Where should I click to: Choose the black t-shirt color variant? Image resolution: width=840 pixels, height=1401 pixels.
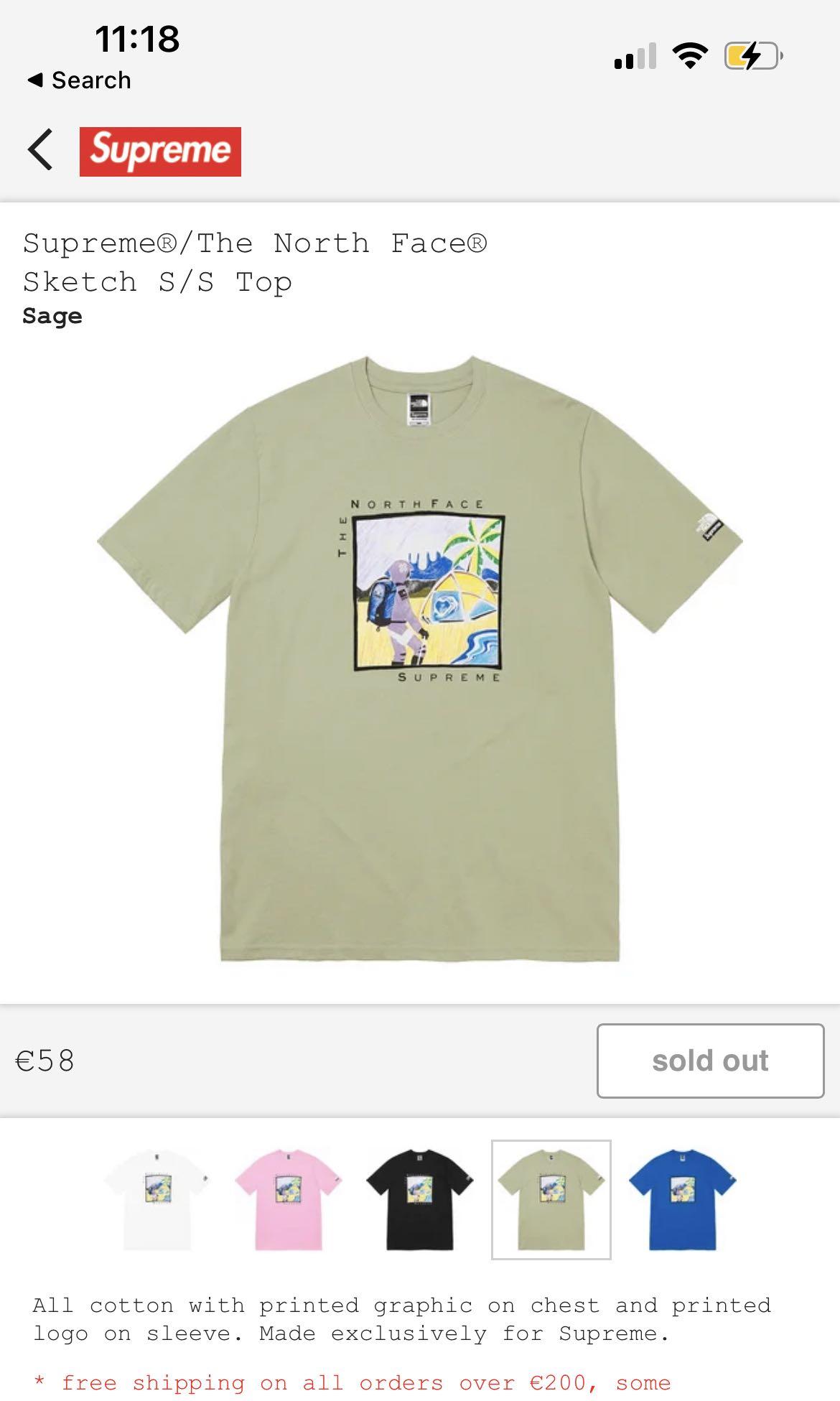point(420,1199)
